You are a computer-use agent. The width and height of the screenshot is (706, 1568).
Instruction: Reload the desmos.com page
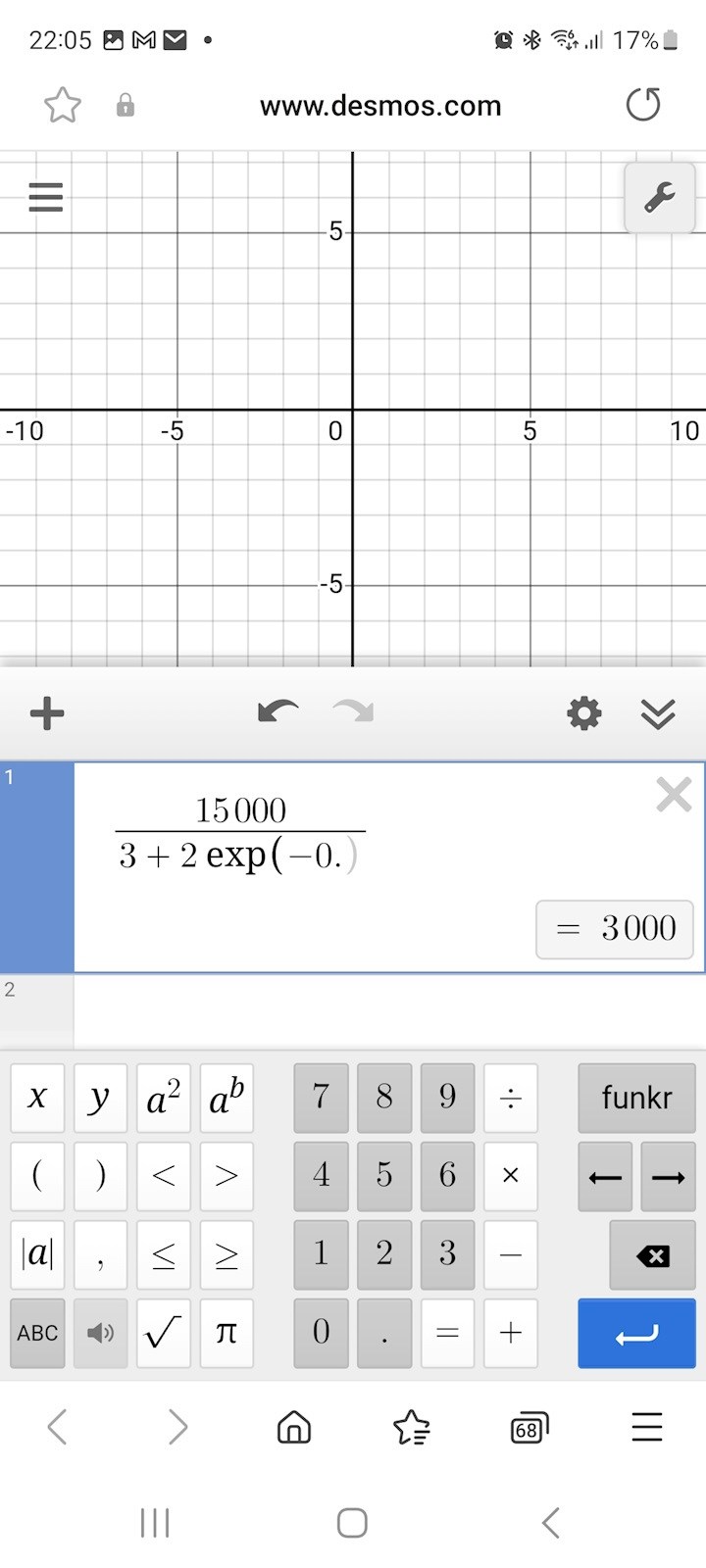643,105
